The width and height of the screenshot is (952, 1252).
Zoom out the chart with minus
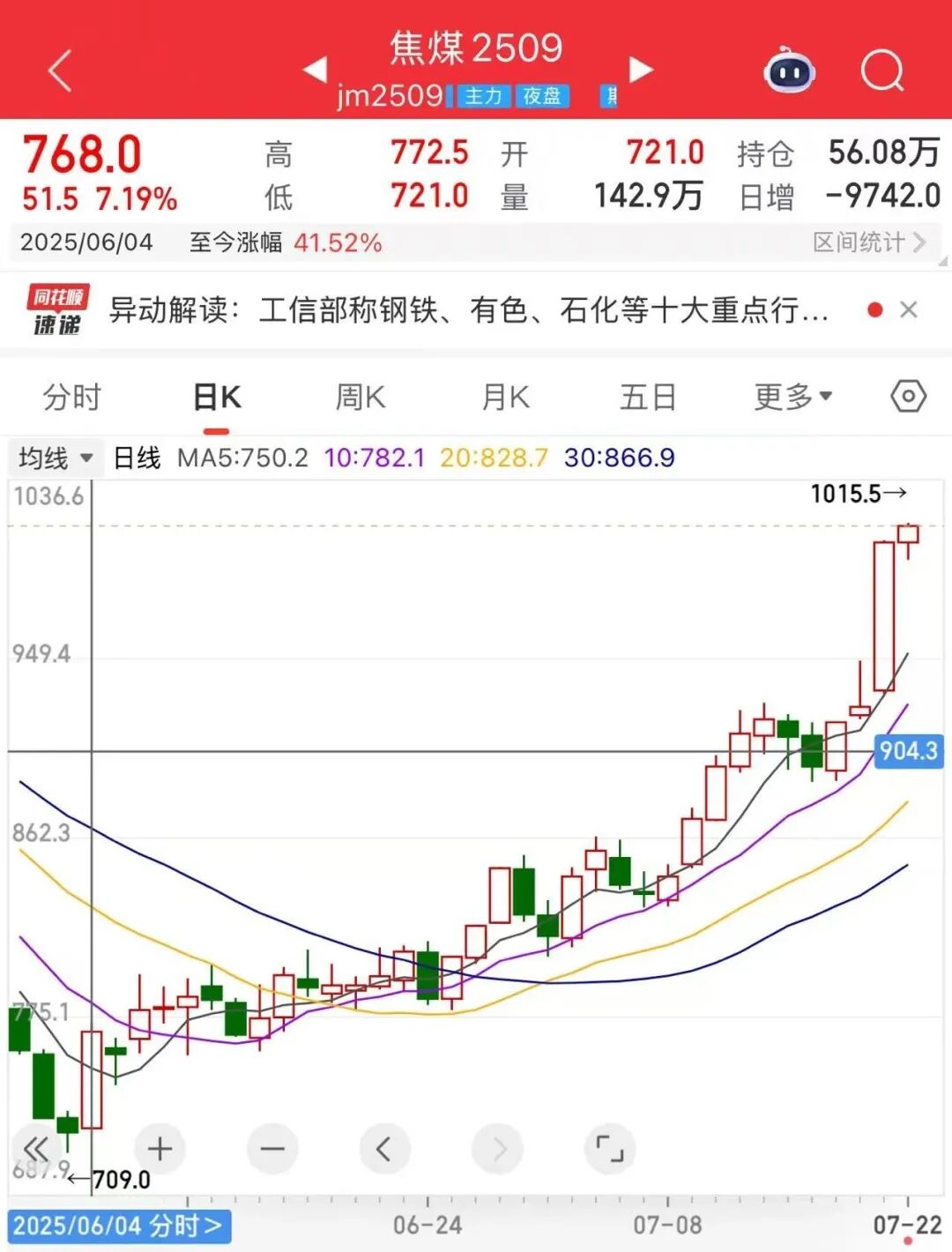(272, 1149)
